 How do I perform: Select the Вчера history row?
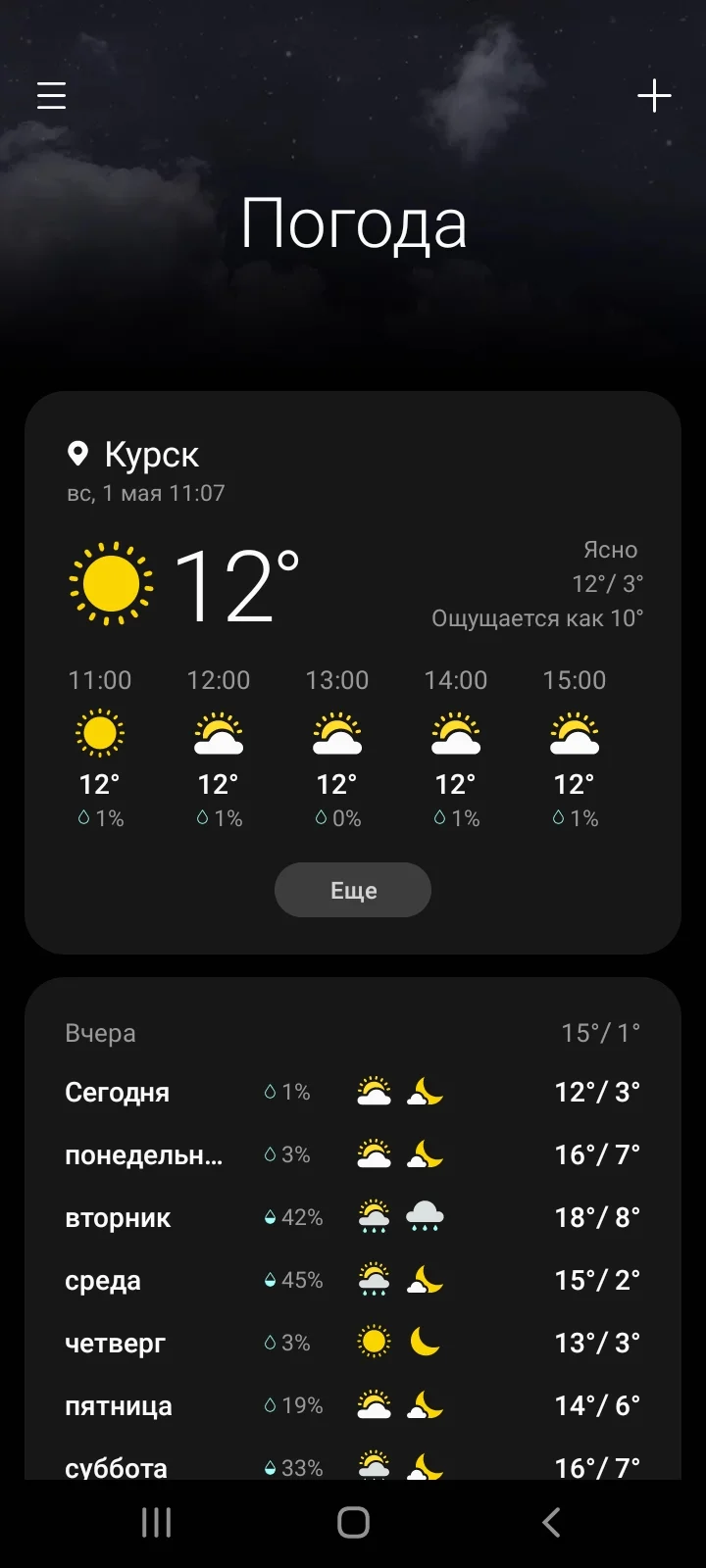point(353,1032)
